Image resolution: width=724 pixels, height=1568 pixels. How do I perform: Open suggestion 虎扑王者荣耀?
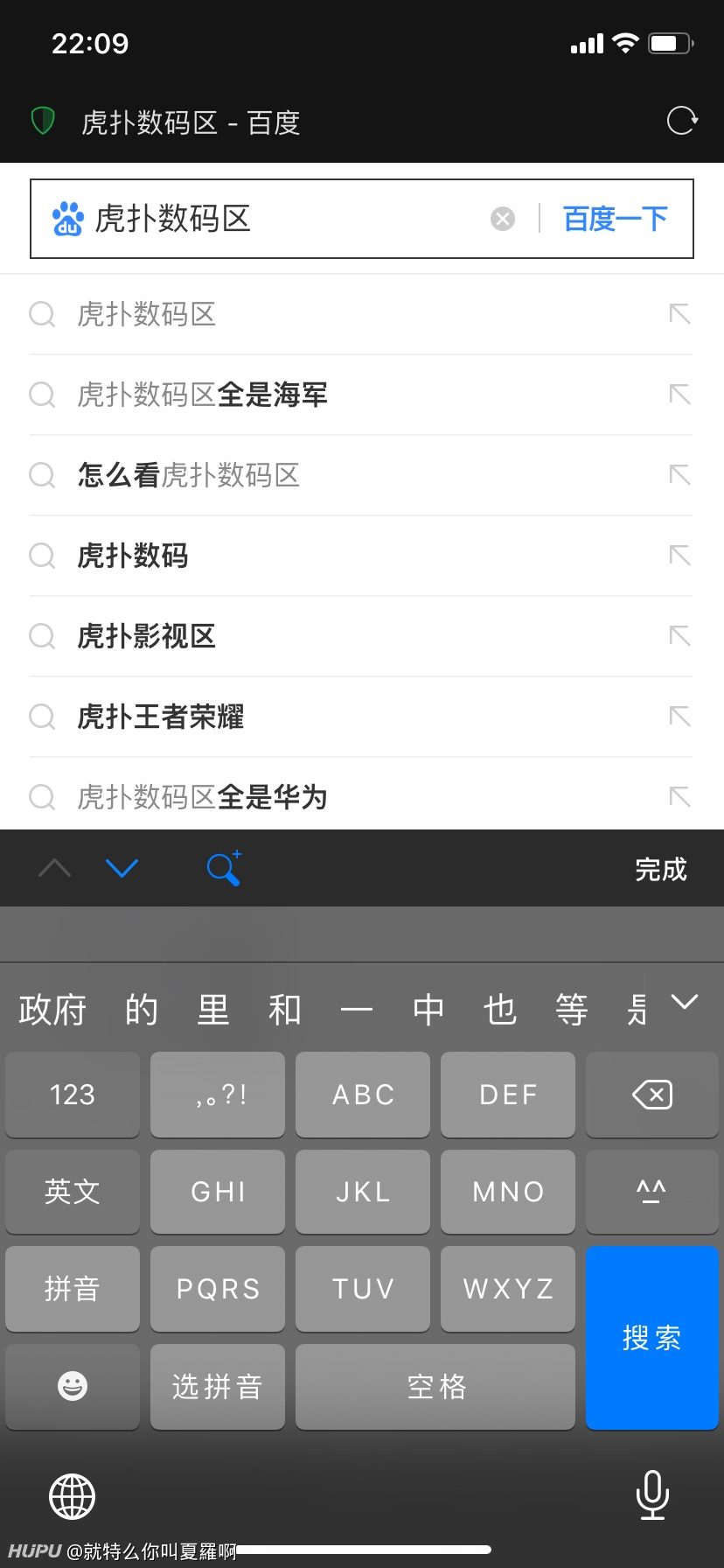tap(361, 717)
